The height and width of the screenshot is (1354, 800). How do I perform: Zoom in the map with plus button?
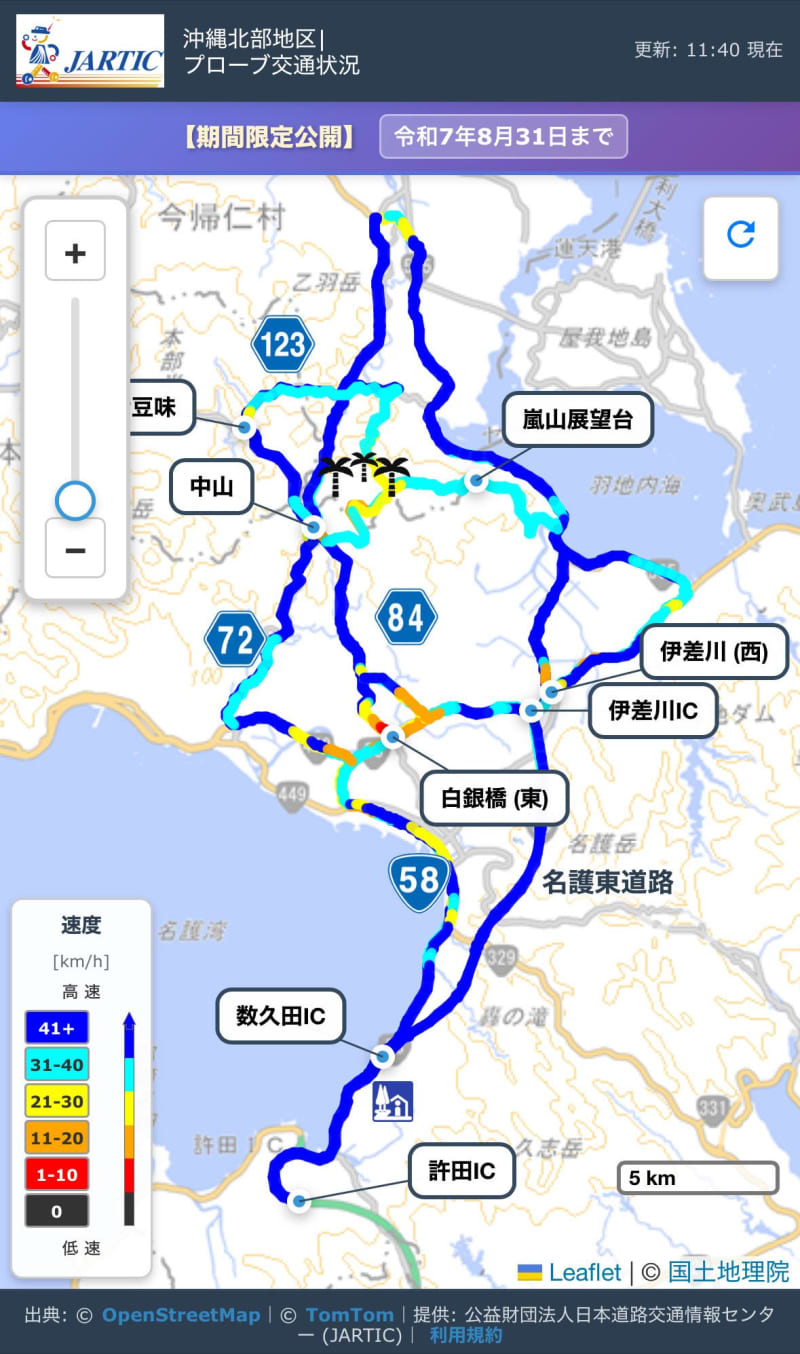pos(75,251)
